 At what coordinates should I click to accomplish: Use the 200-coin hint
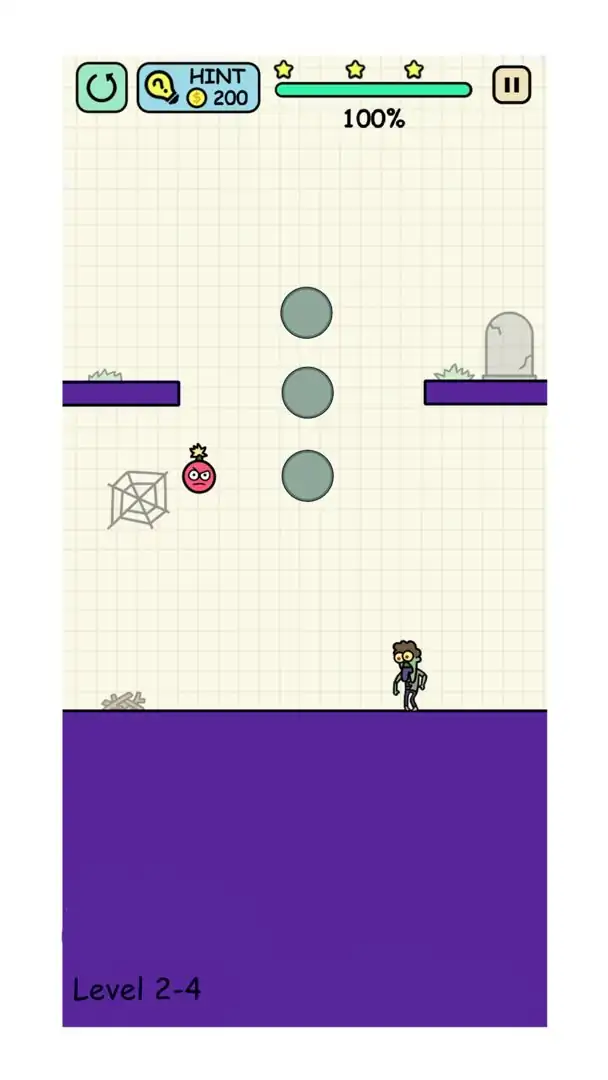pyautogui.click(x=198, y=88)
